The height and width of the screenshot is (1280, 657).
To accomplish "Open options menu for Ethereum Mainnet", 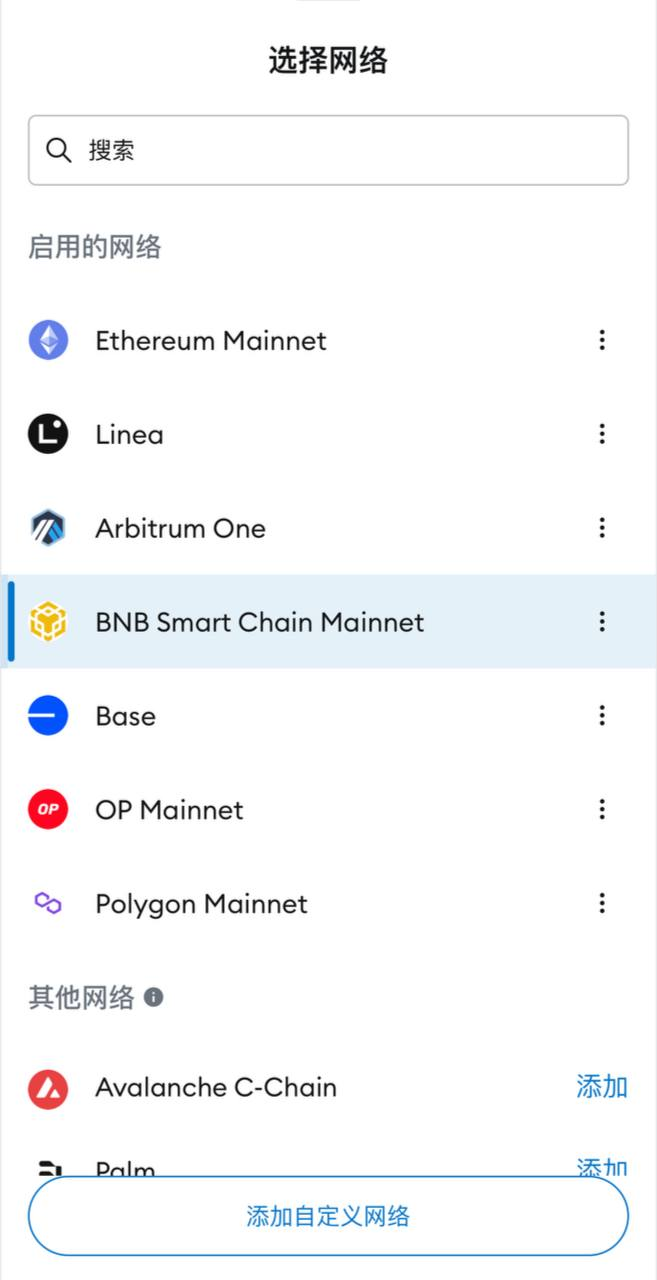I will click(602, 341).
